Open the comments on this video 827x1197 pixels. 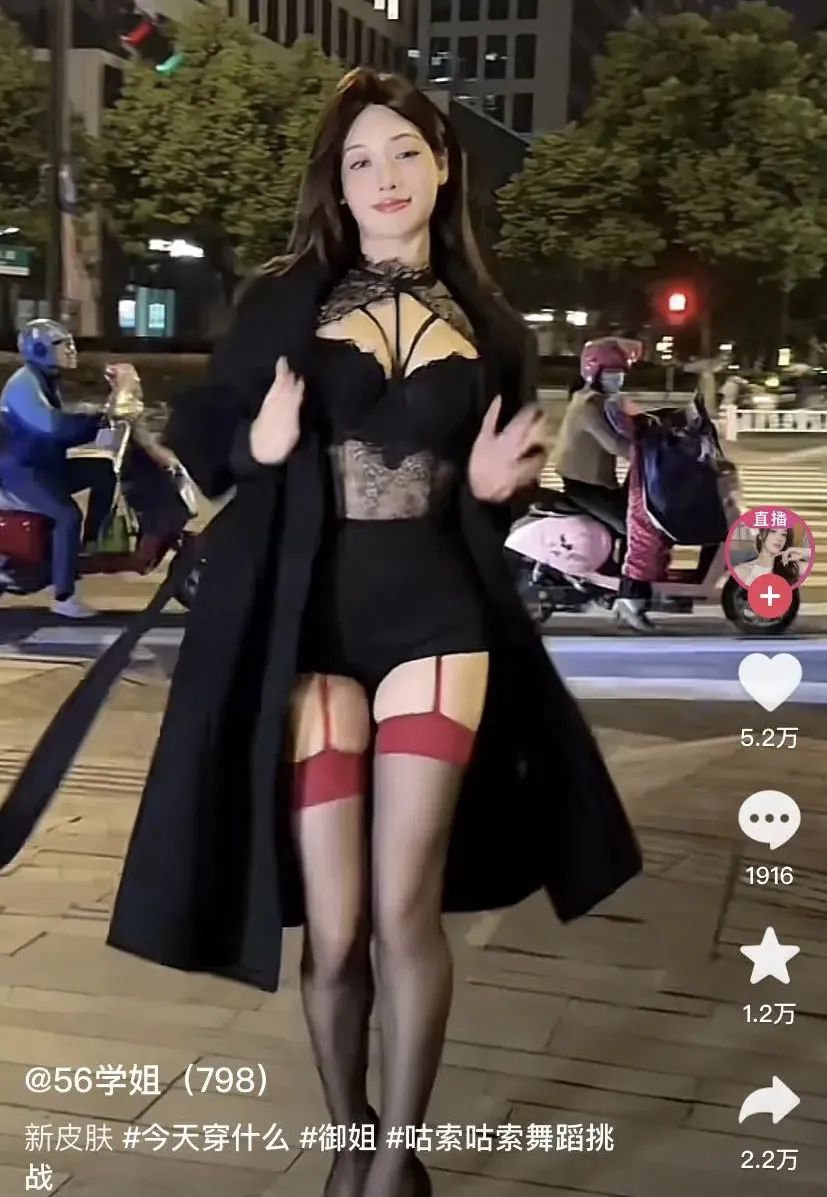769,820
